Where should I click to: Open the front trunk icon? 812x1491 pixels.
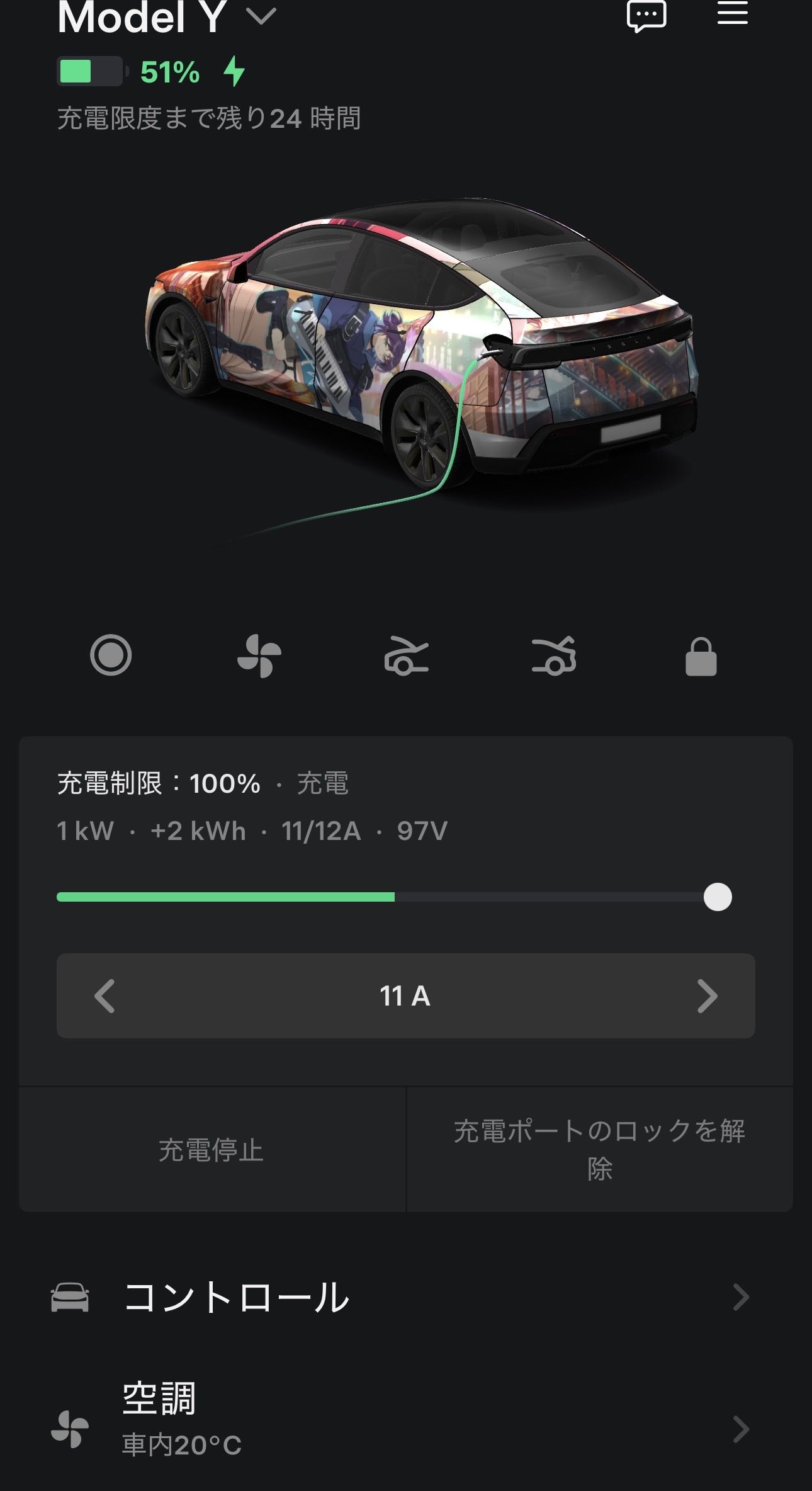click(406, 656)
